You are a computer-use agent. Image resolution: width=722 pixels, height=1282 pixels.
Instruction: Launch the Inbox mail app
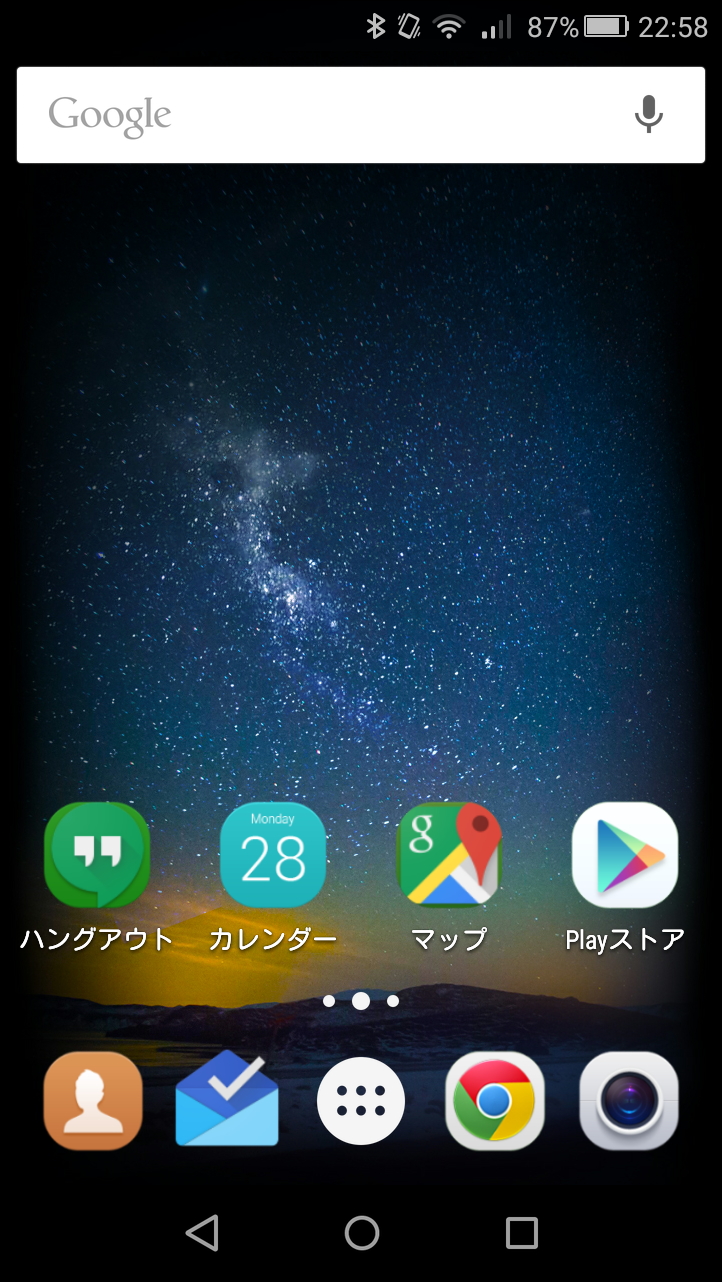tap(226, 1100)
